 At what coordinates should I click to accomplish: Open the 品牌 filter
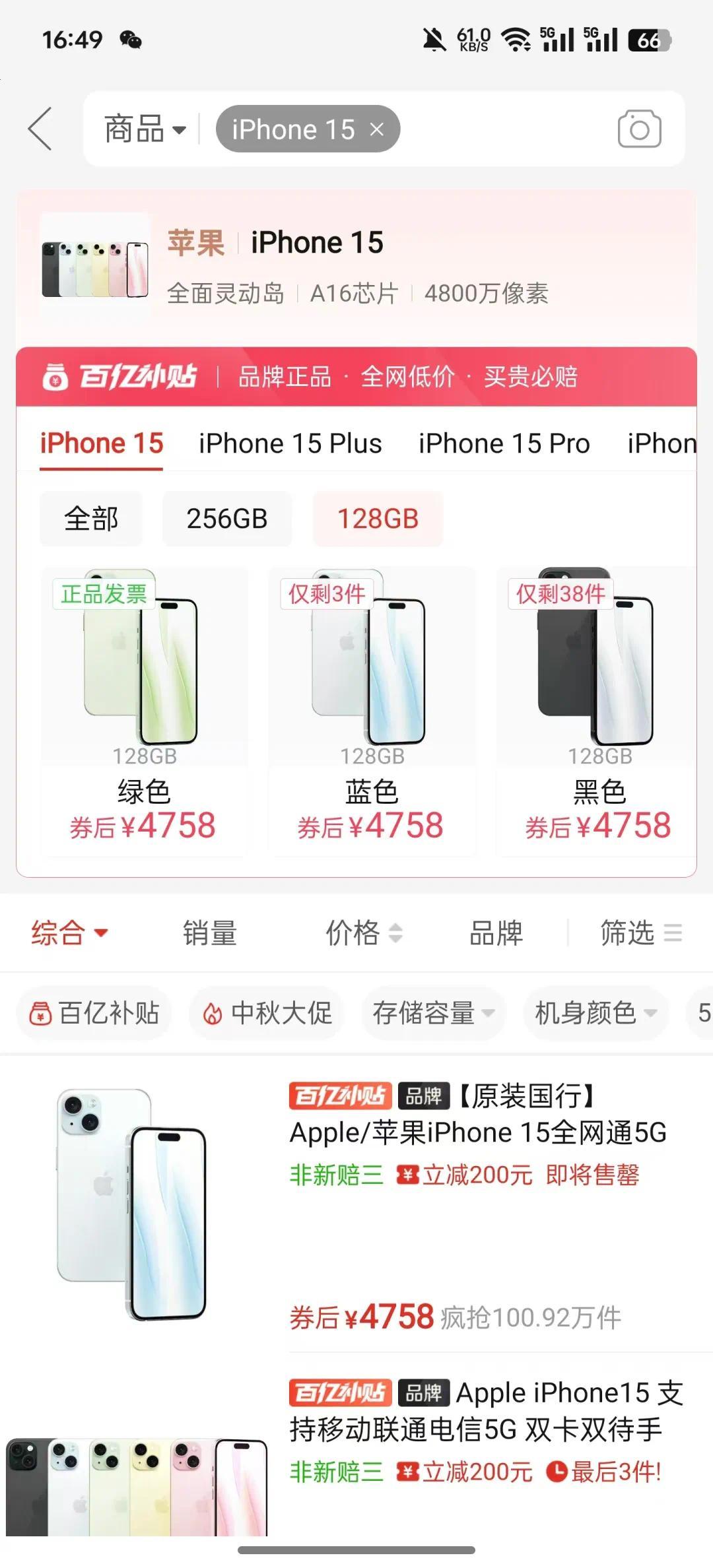coord(496,932)
